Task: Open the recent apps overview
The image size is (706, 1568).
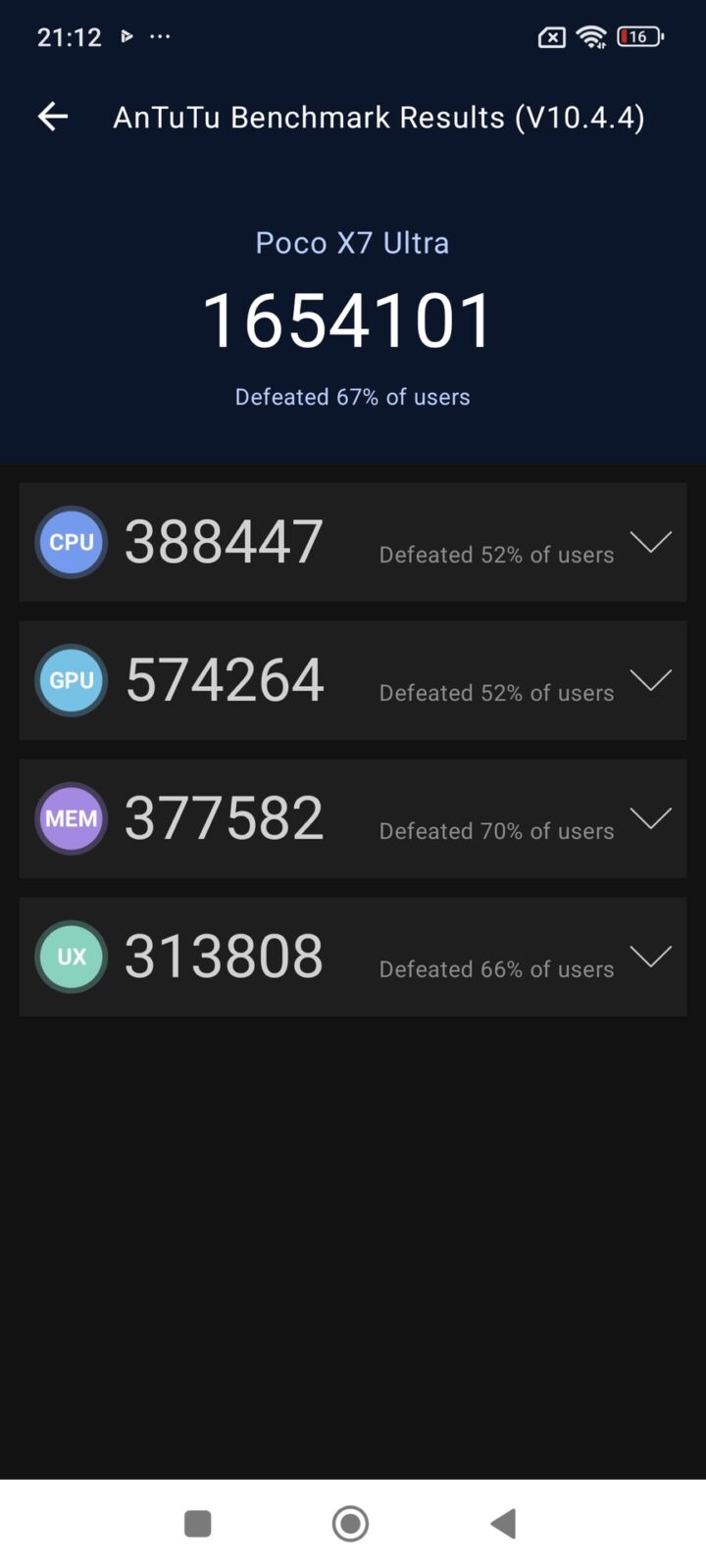Action: pyautogui.click(x=198, y=1524)
